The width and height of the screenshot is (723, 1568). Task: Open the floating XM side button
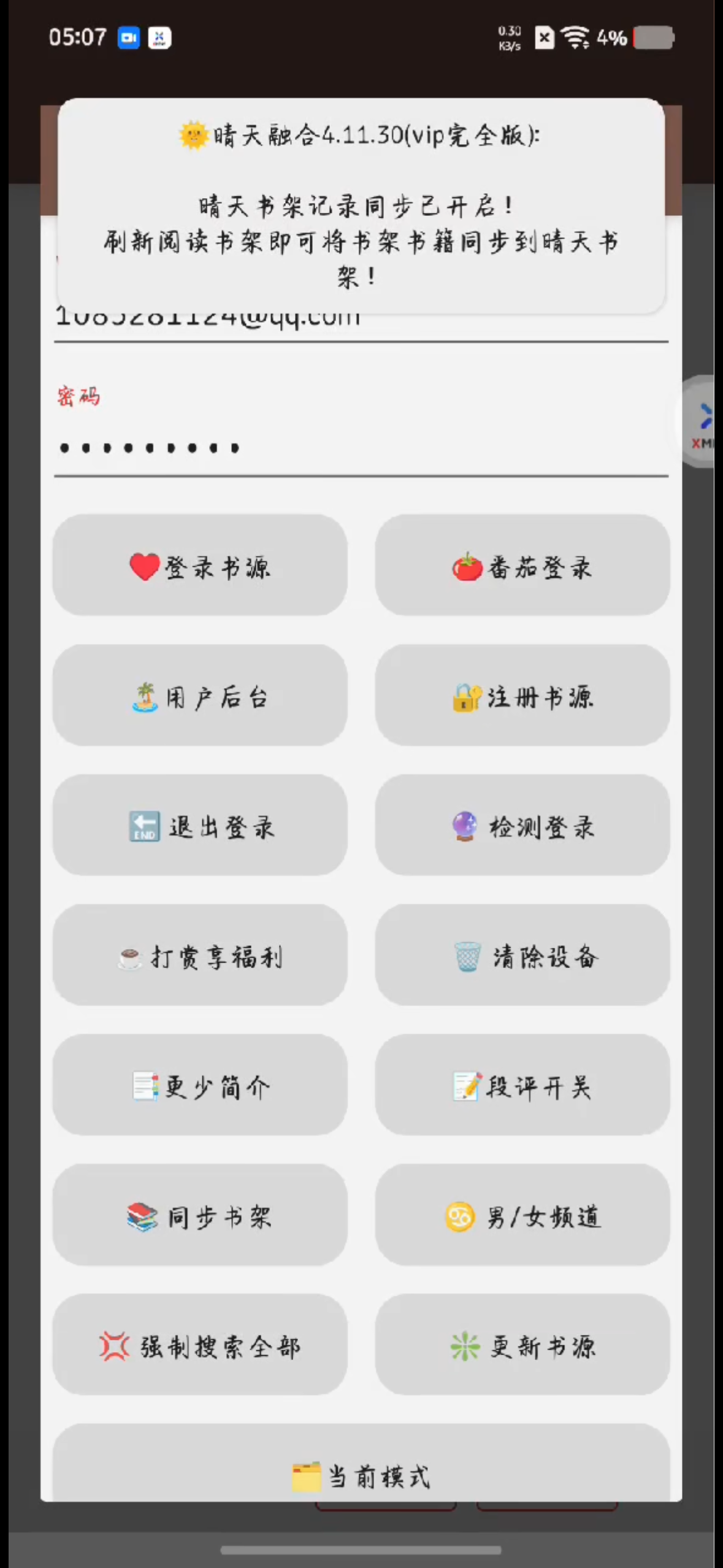coord(703,422)
